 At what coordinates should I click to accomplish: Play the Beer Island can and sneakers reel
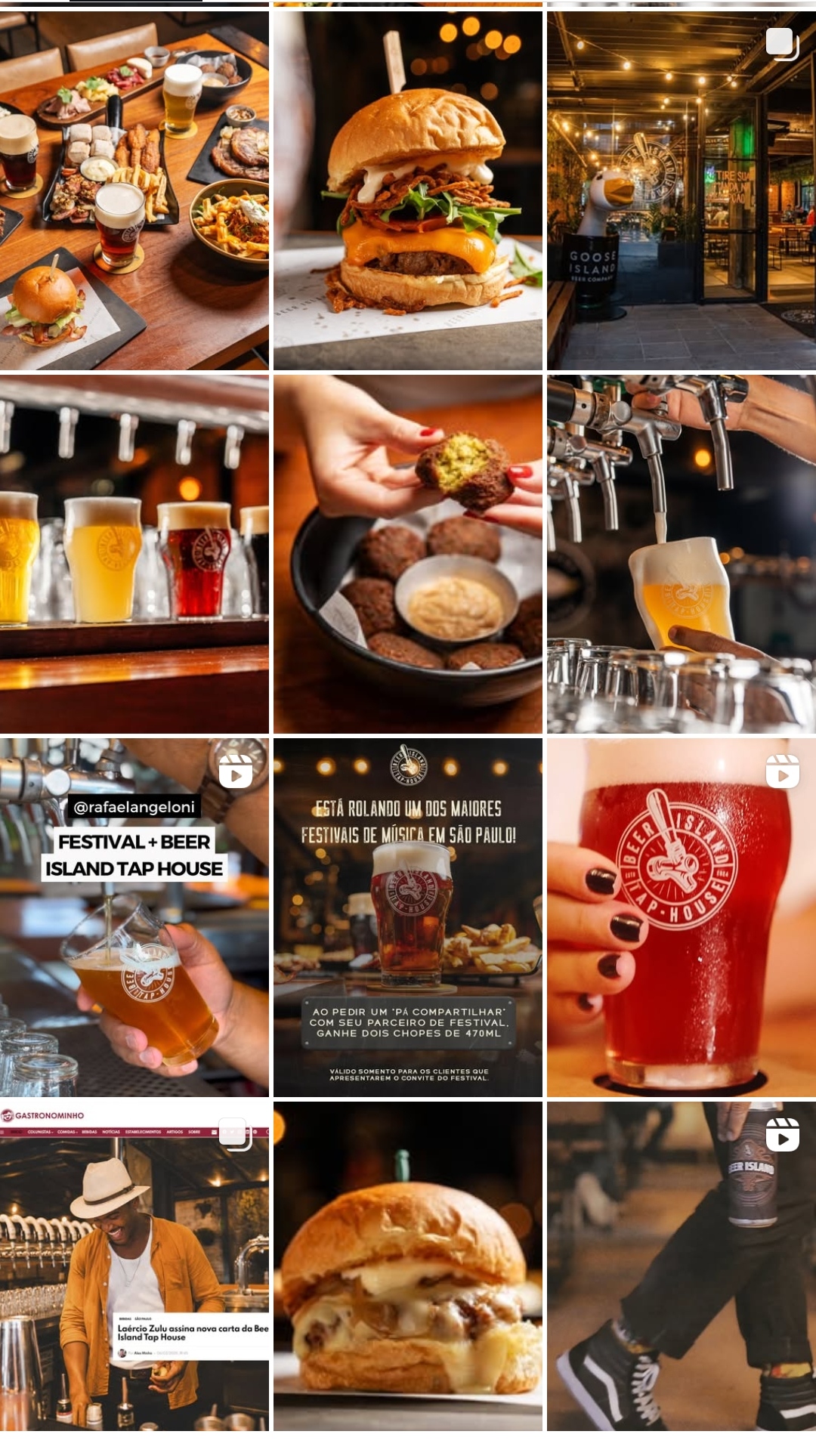click(x=682, y=1266)
